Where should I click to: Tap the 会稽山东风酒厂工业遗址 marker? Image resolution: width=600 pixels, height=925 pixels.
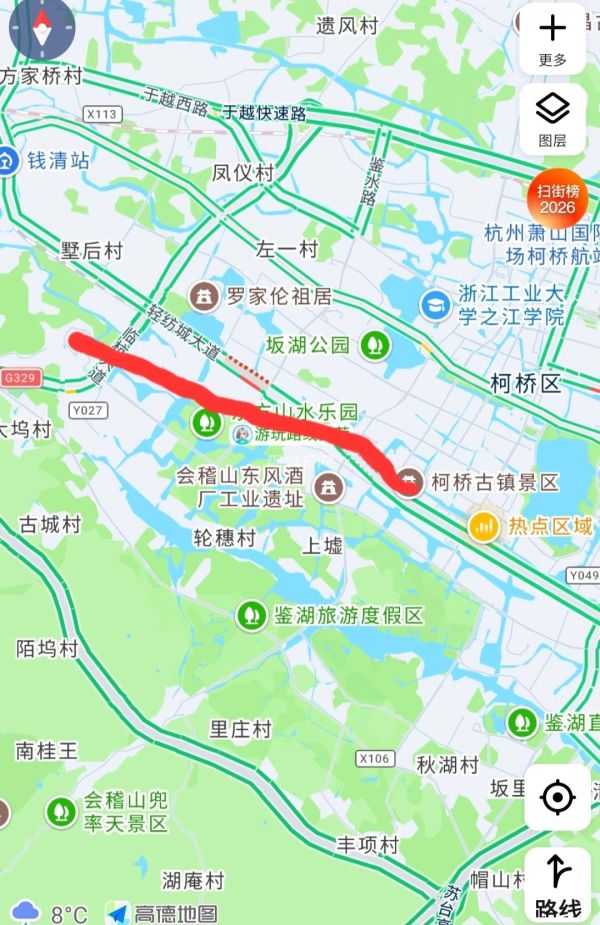[326, 487]
